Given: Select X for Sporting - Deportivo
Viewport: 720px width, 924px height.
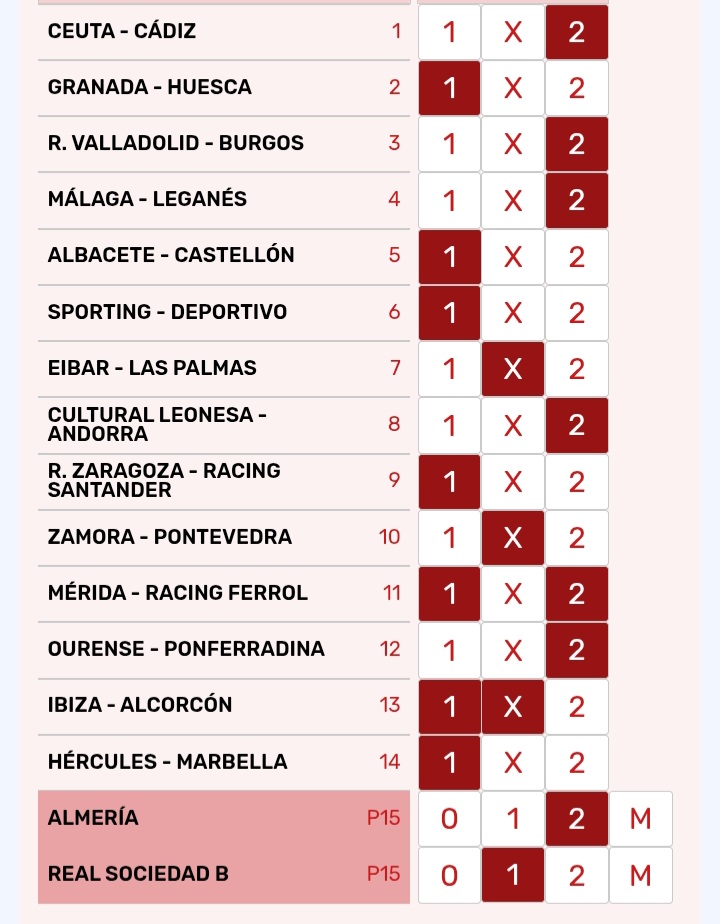Looking at the screenshot, I should [513, 312].
